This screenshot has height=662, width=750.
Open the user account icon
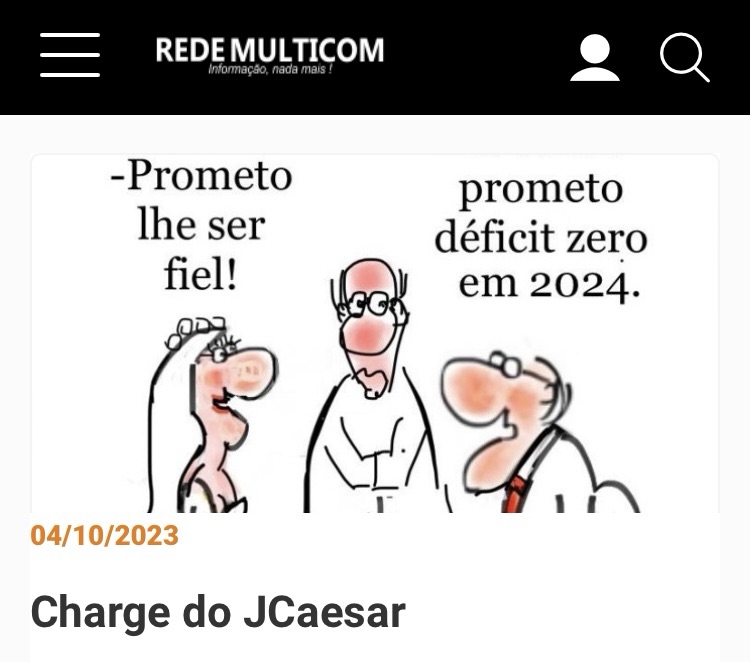pyautogui.click(x=595, y=57)
